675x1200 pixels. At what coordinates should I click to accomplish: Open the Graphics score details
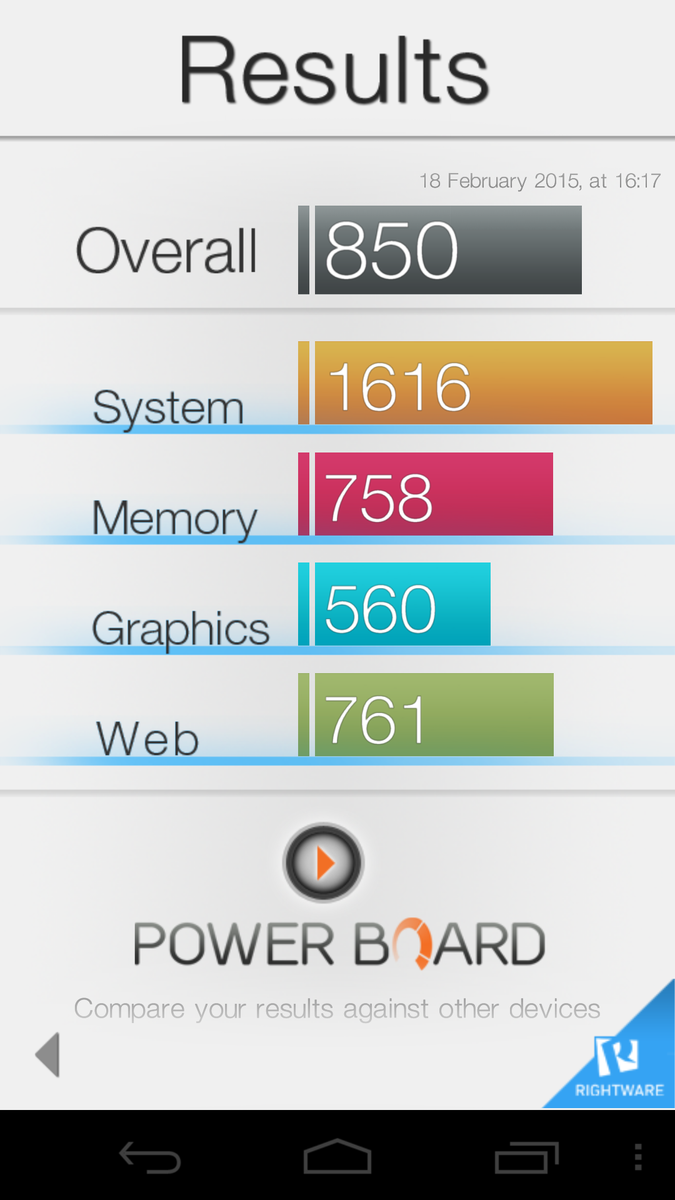pyautogui.click(x=337, y=605)
